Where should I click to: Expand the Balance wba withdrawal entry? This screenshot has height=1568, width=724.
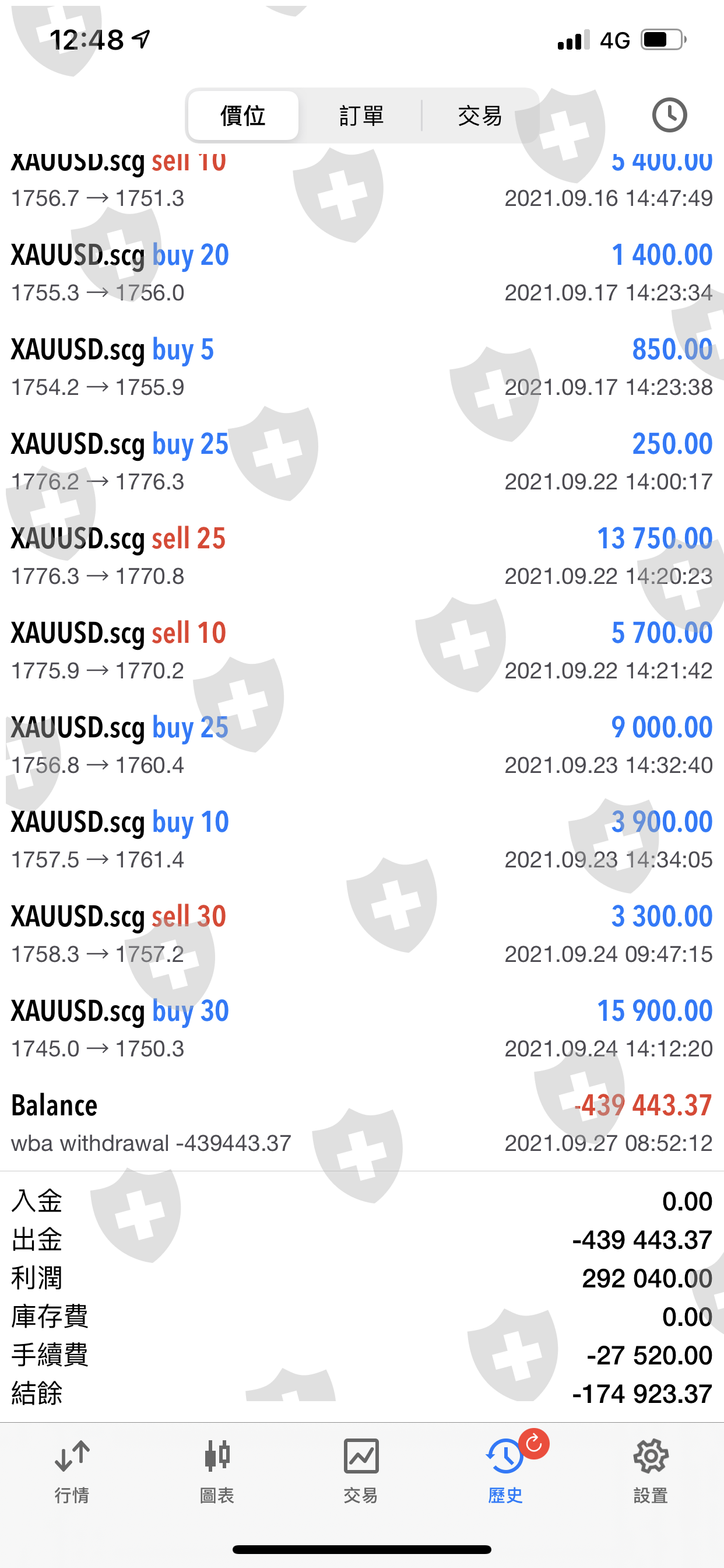pos(361,1123)
